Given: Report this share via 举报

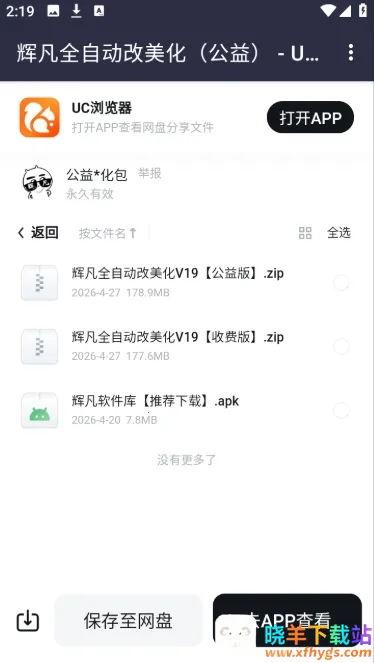Looking at the screenshot, I should 150,173.
